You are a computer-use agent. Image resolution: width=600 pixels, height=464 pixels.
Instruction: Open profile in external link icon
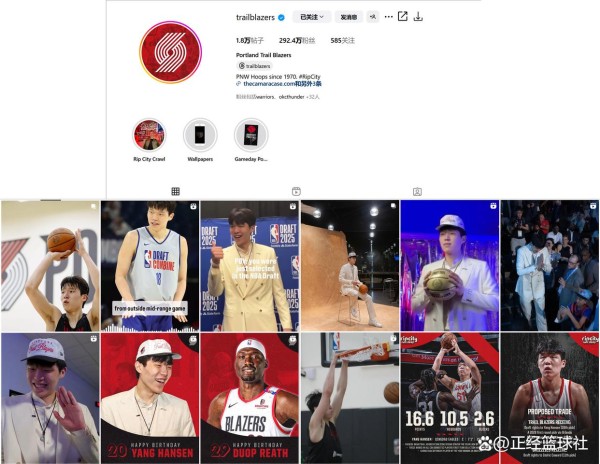pyautogui.click(x=403, y=17)
